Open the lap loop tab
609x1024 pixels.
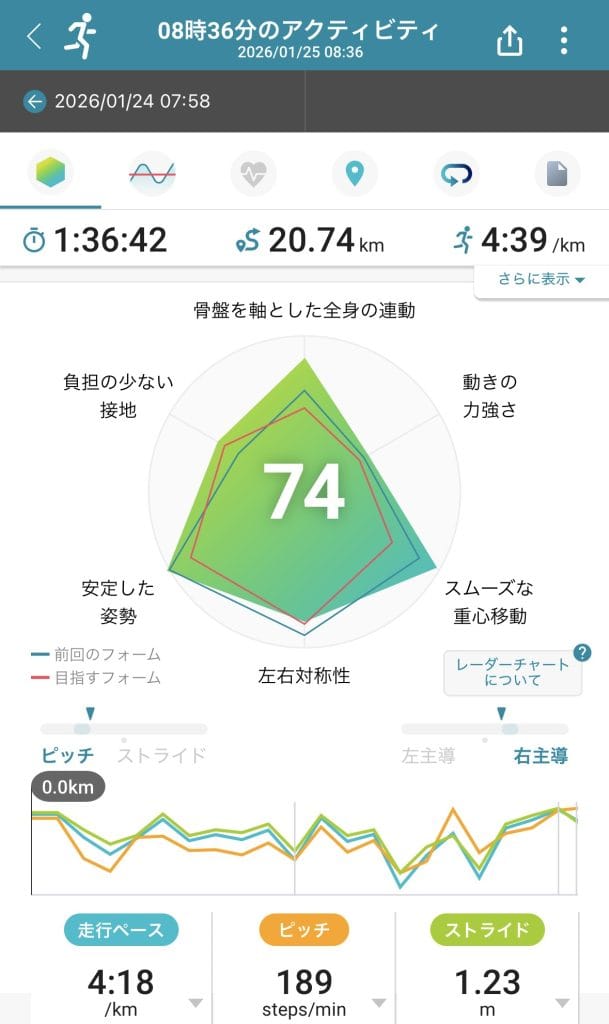pyautogui.click(x=456, y=175)
